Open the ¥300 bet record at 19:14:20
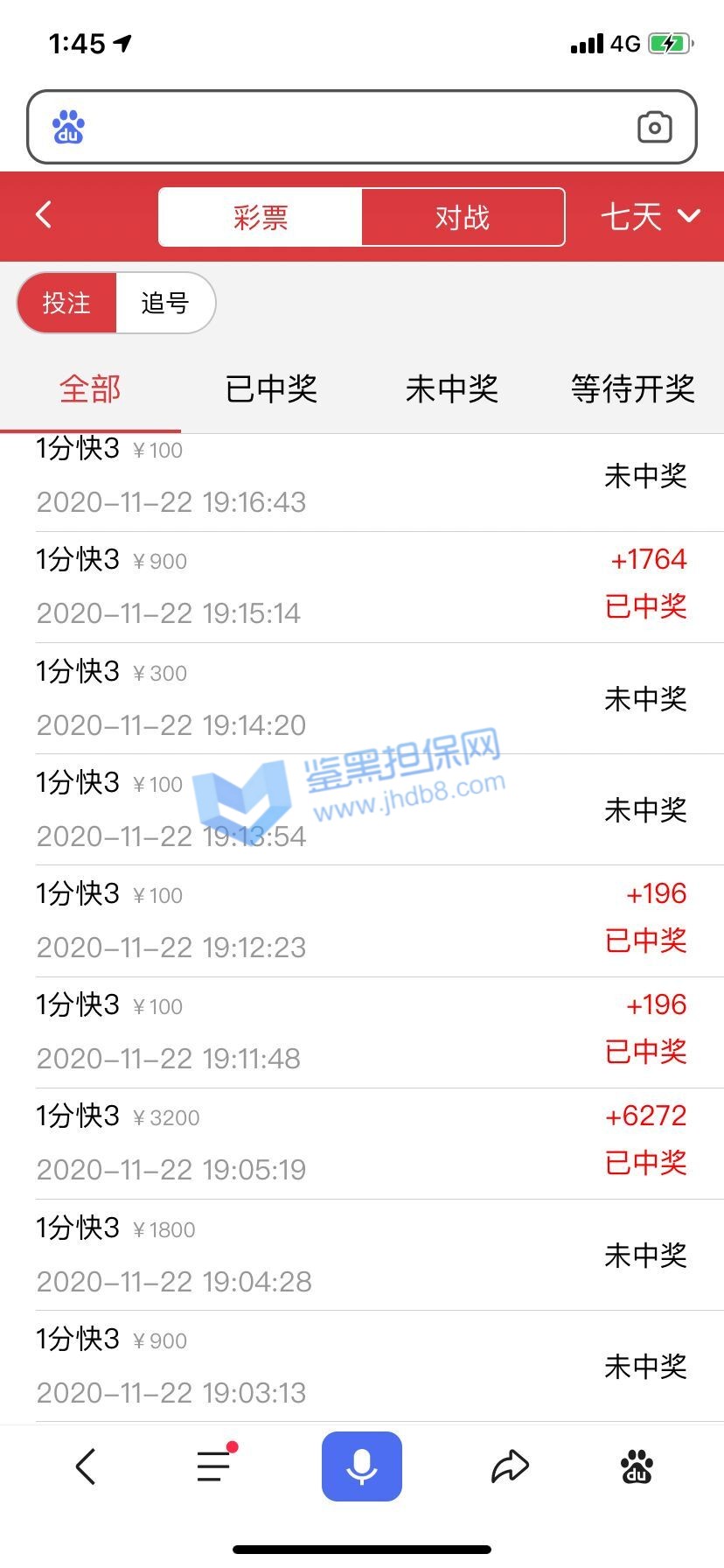The height and width of the screenshot is (1568, 724). [362, 698]
